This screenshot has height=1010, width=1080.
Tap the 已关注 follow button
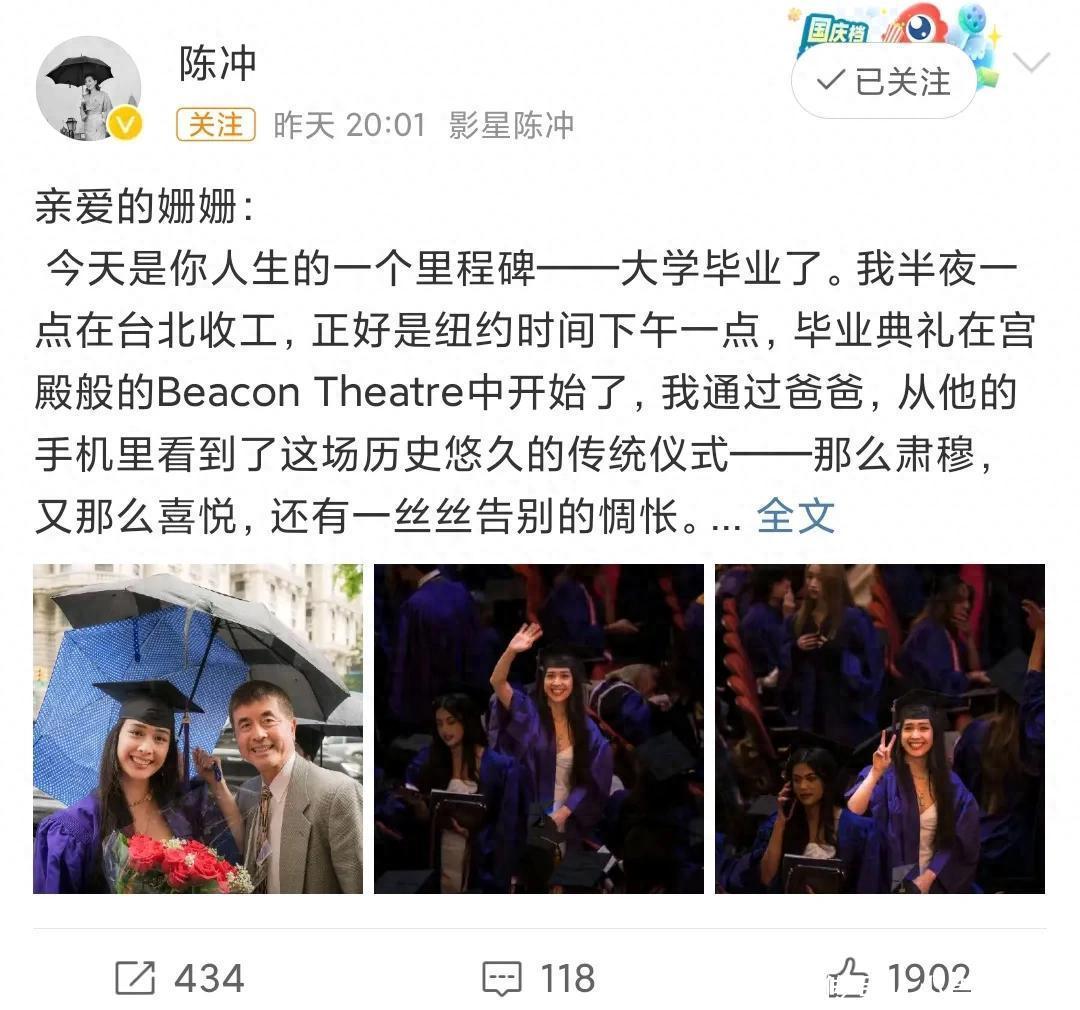tap(883, 81)
